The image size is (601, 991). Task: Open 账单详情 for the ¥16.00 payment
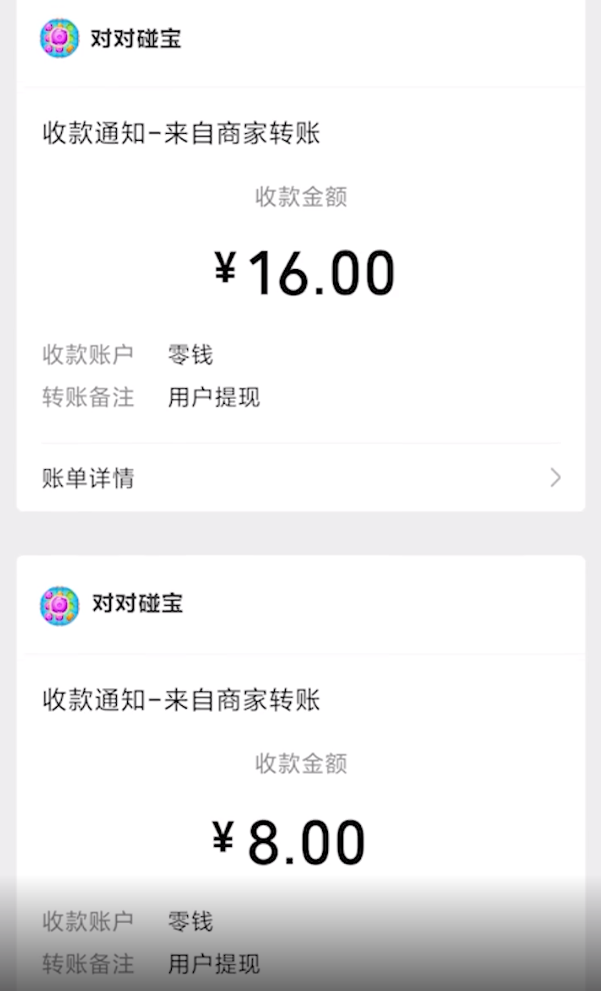pos(300,478)
